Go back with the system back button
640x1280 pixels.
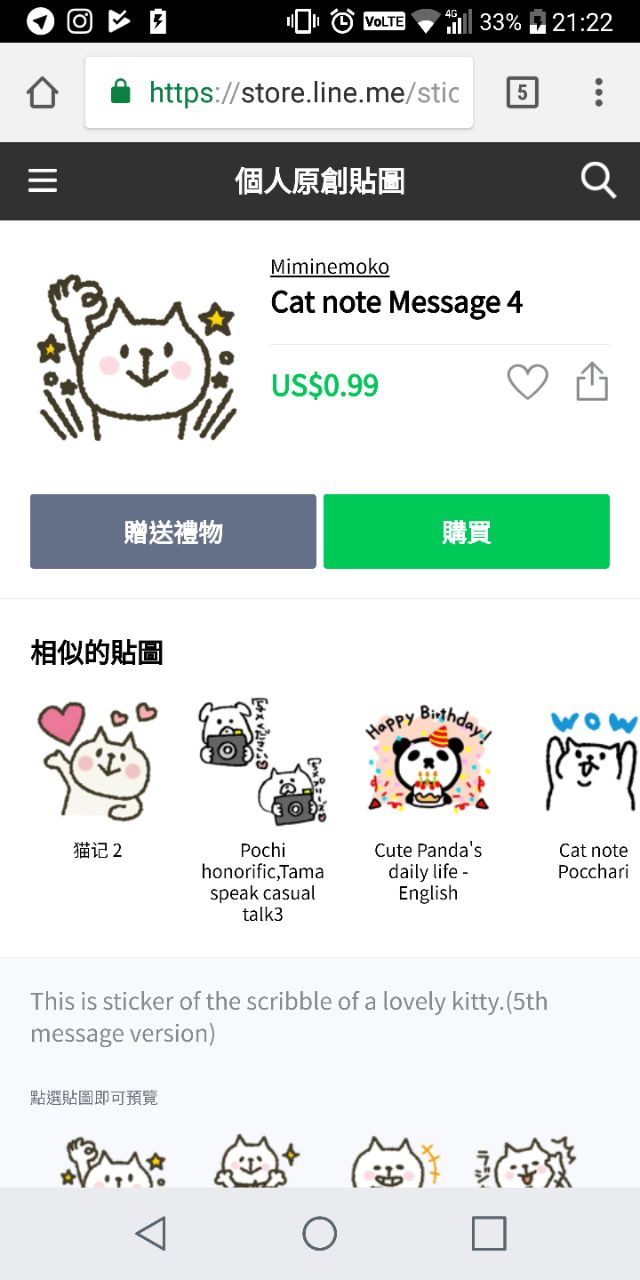pyautogui.click(x=151, y=1234)
